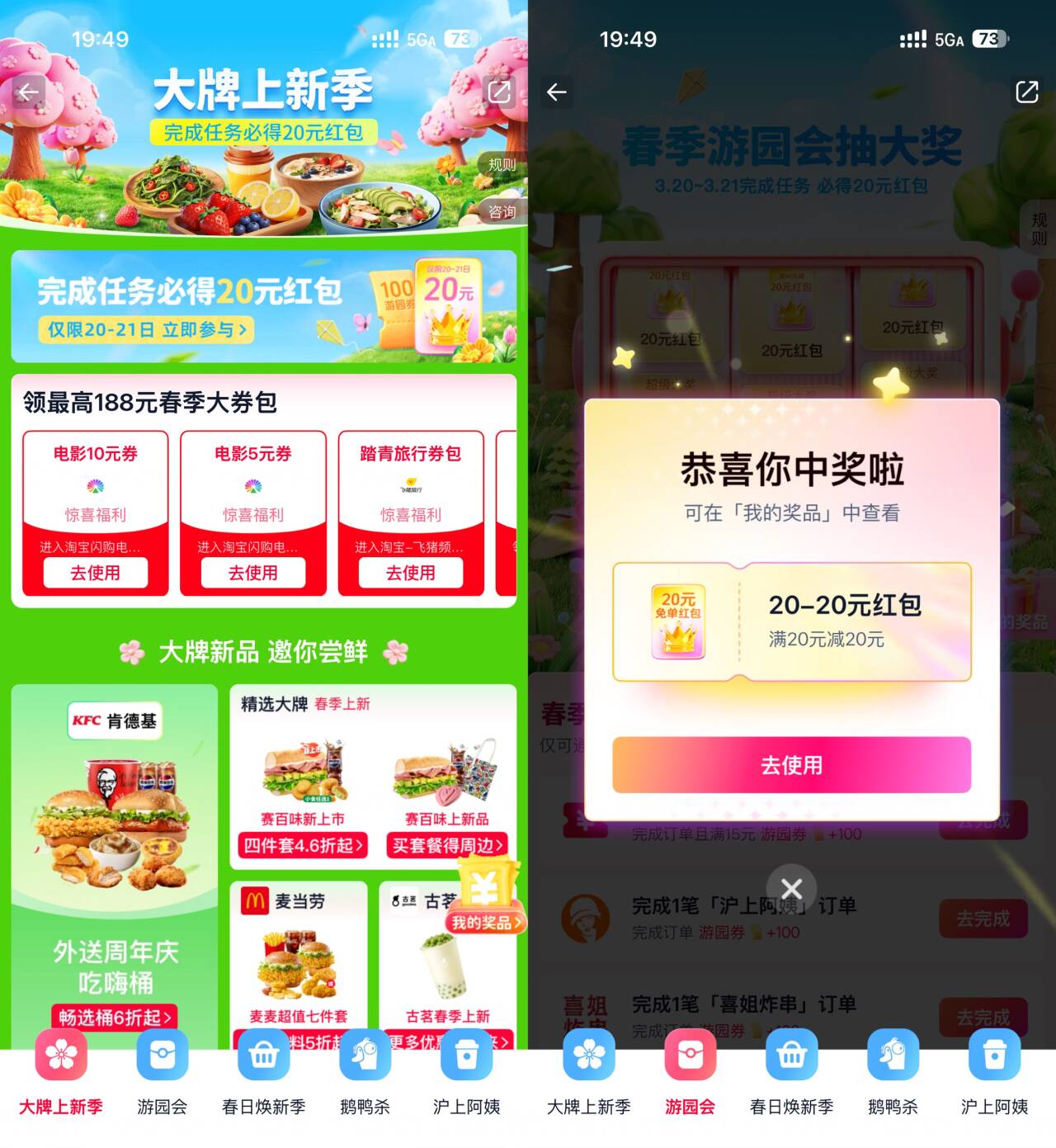This screenshot has height=1148, width=1056.
Task: Use the 踏青旅行券包 coupon
Action: click(410, 572)
